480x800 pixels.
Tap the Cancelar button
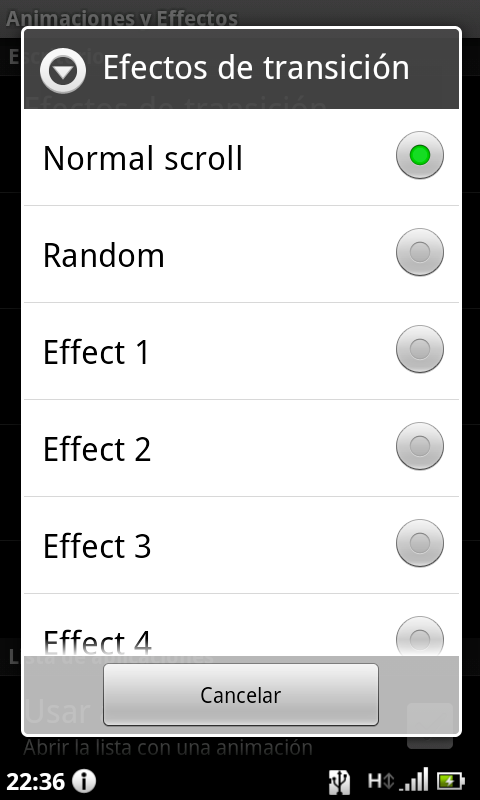point(241,694)
